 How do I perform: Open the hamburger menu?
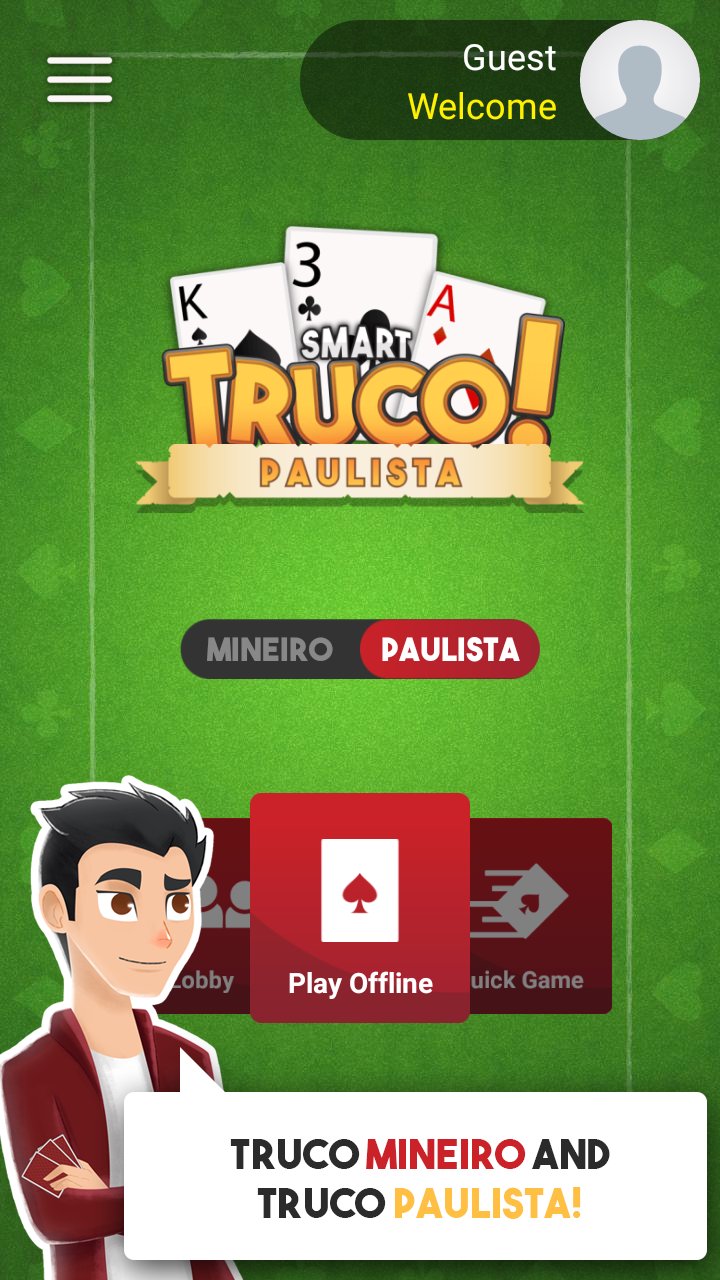[x=79, y=79]
